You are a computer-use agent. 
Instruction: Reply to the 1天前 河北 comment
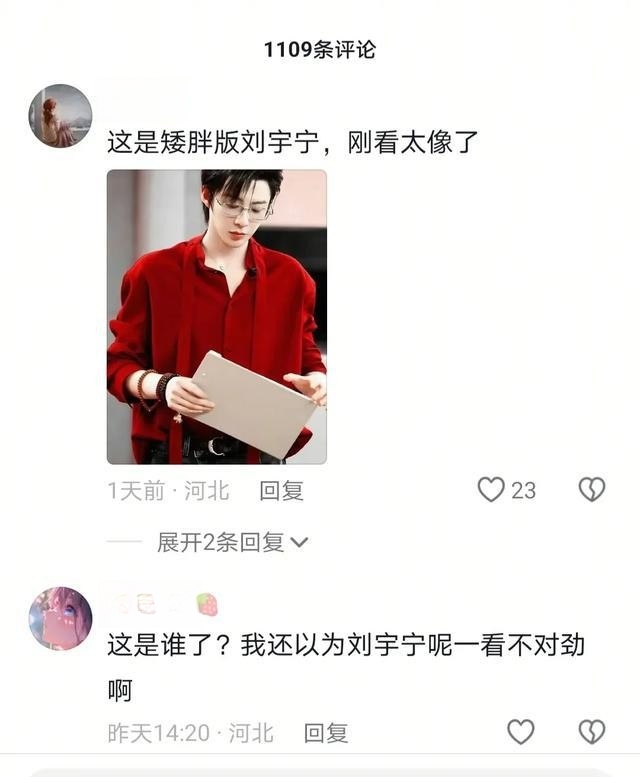[281, 491]
